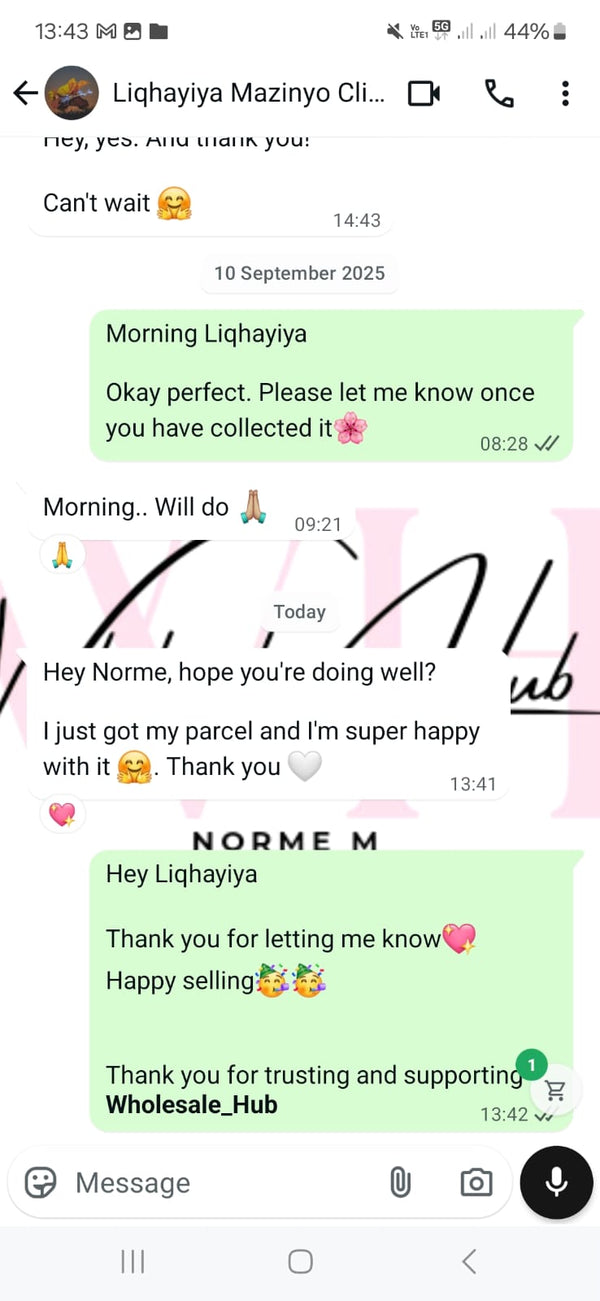Start a video call with Liqhayiya
Image resolution: width=600 pixels, height=1301 pixels.
[x=424, y=93]
